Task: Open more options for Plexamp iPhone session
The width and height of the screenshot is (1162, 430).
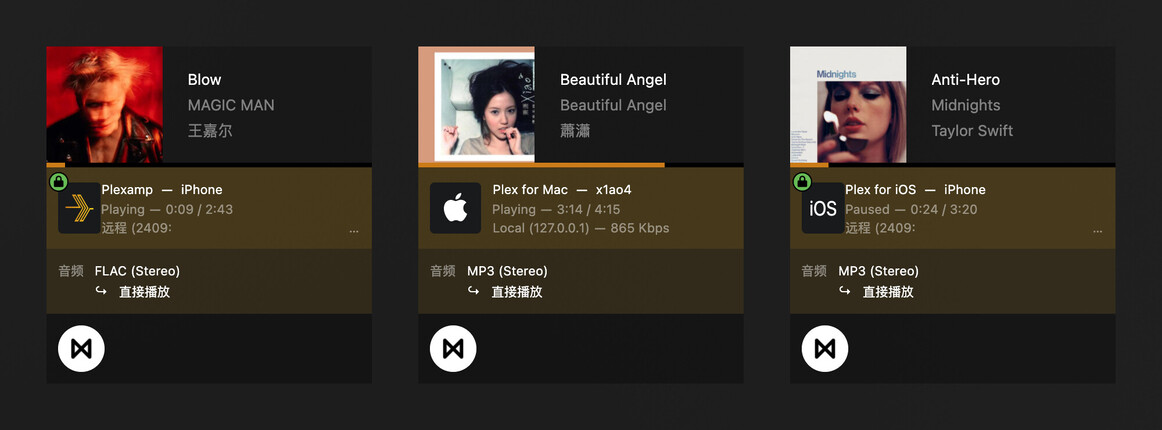Action: (x=354, y=230)
